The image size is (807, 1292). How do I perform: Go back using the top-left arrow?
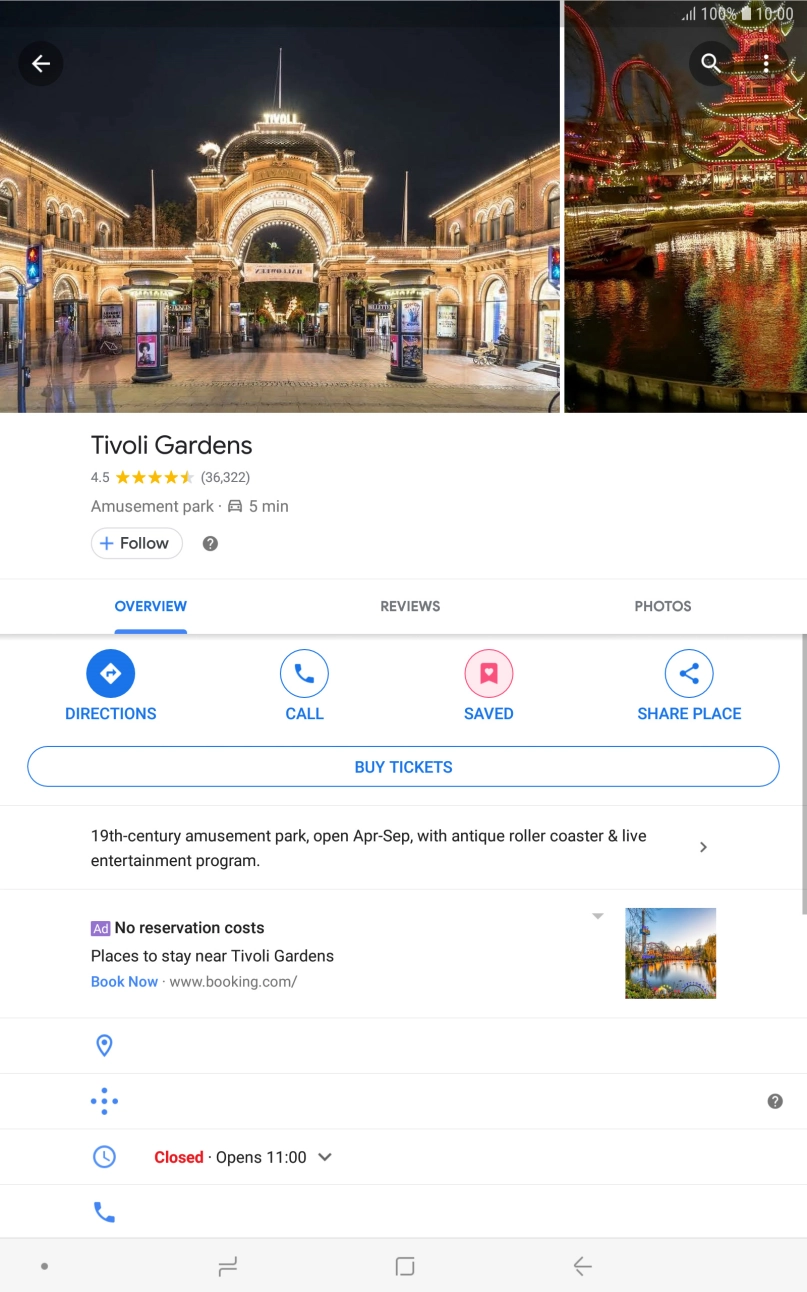click(41, 64)
